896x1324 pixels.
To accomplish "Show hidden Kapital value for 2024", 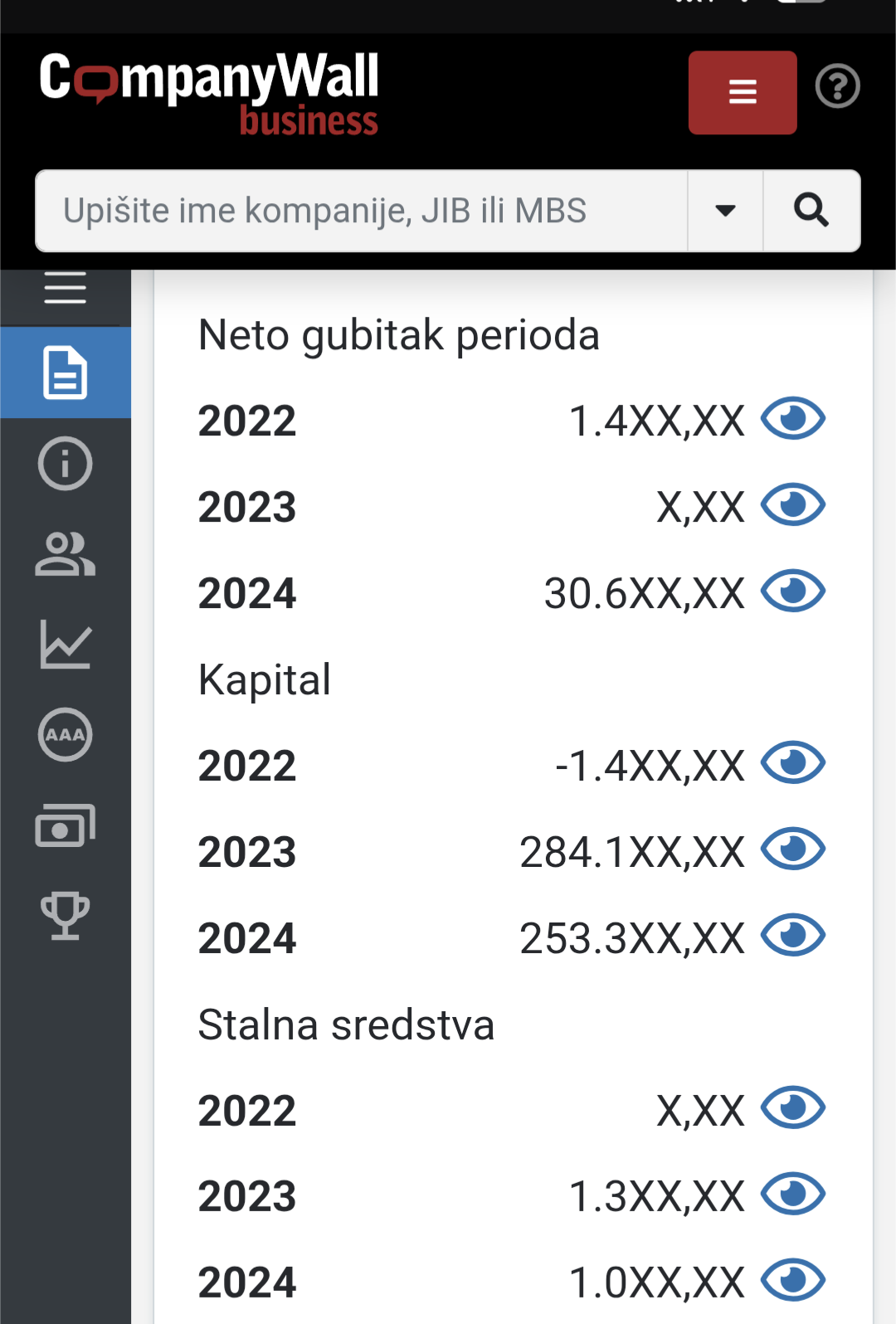I will click(793, 936).
